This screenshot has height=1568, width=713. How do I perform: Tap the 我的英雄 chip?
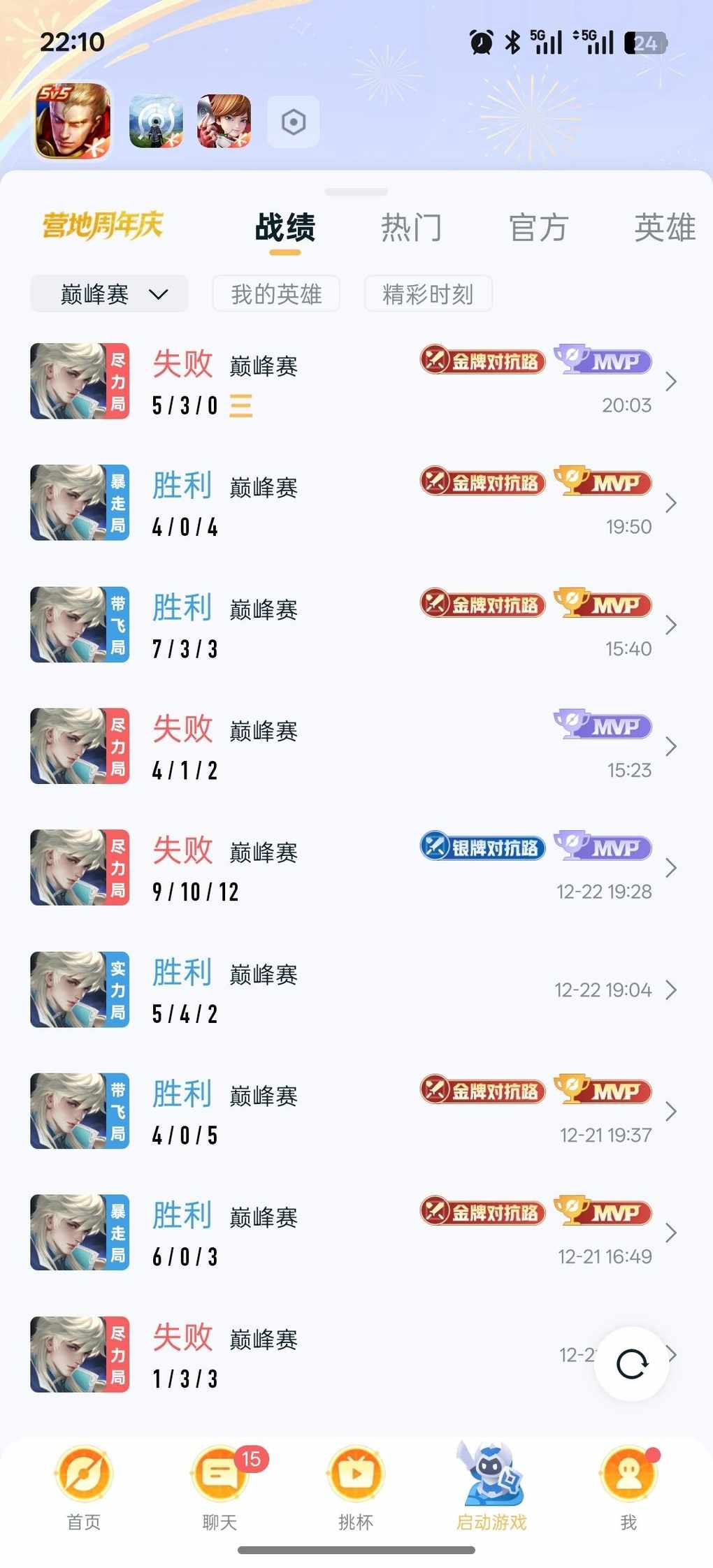click(x=276, y=294)
